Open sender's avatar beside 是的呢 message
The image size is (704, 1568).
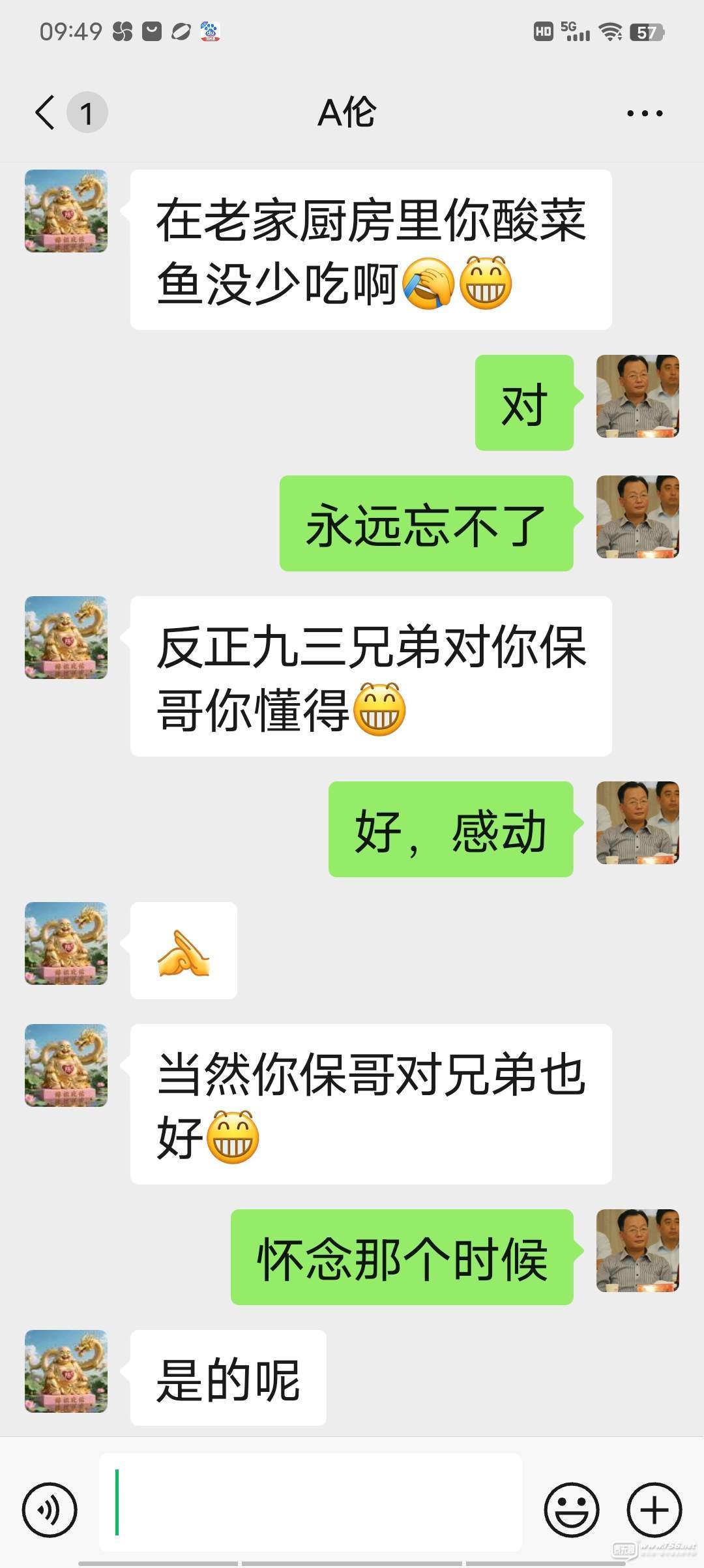pos(66,1371)
